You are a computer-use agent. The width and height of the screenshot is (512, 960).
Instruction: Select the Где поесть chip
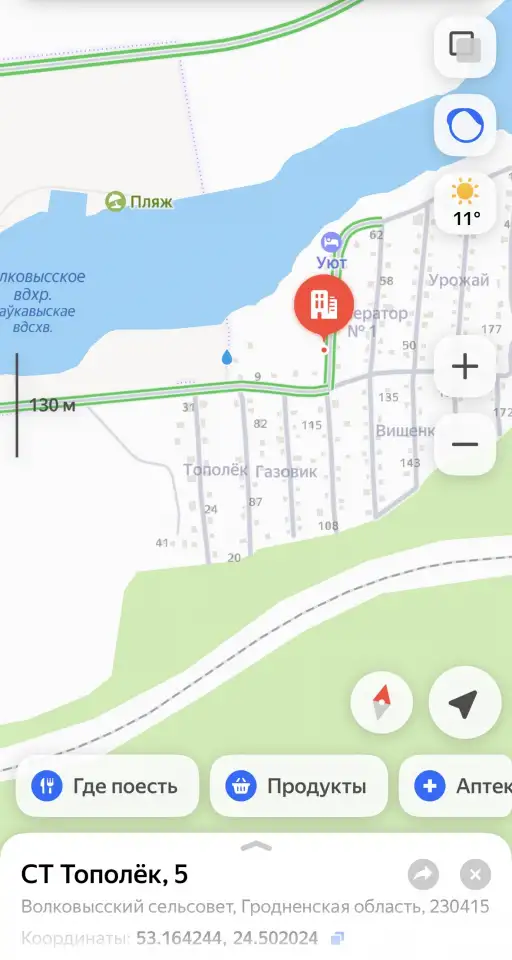pyautogui.click(x=107, y=786)
